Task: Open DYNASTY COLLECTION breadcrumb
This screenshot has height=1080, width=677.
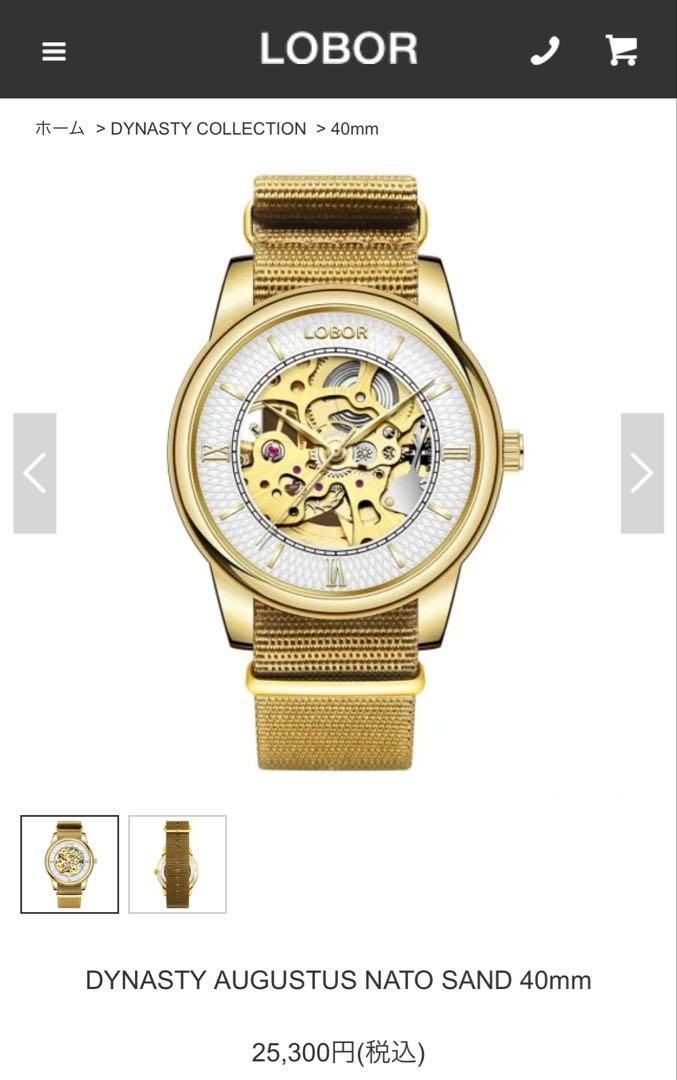Action: (x=208, y=128)
